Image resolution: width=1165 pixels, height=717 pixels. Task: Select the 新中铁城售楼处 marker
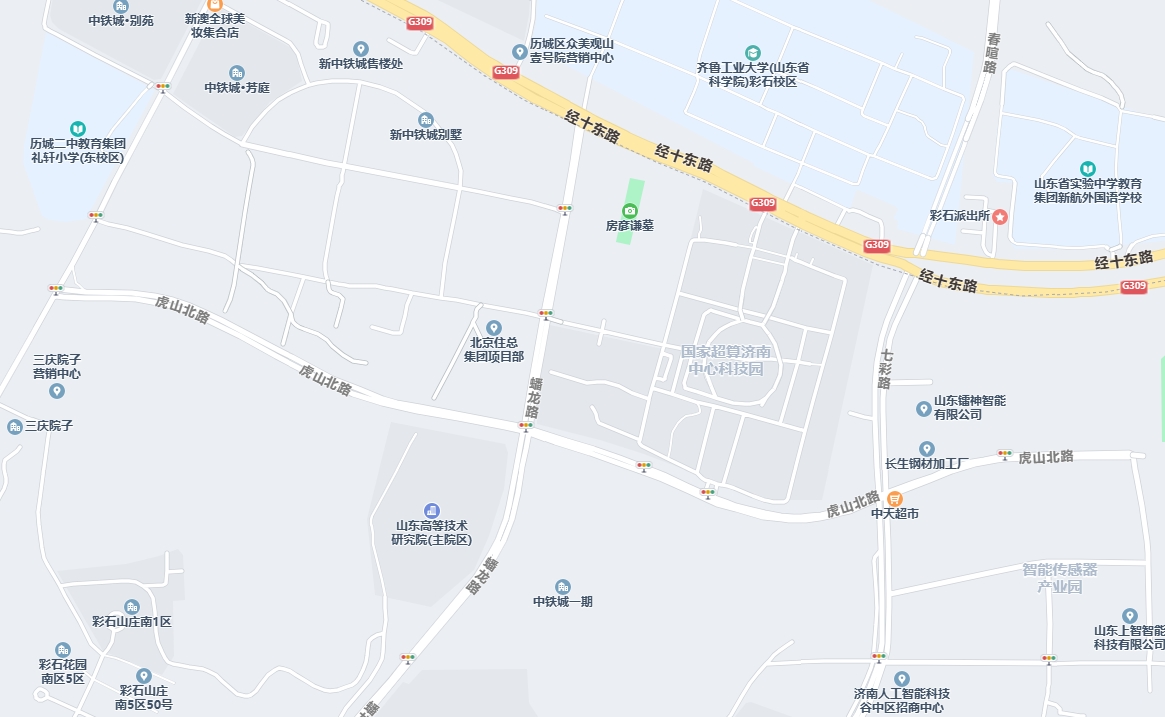coord(361,48)
